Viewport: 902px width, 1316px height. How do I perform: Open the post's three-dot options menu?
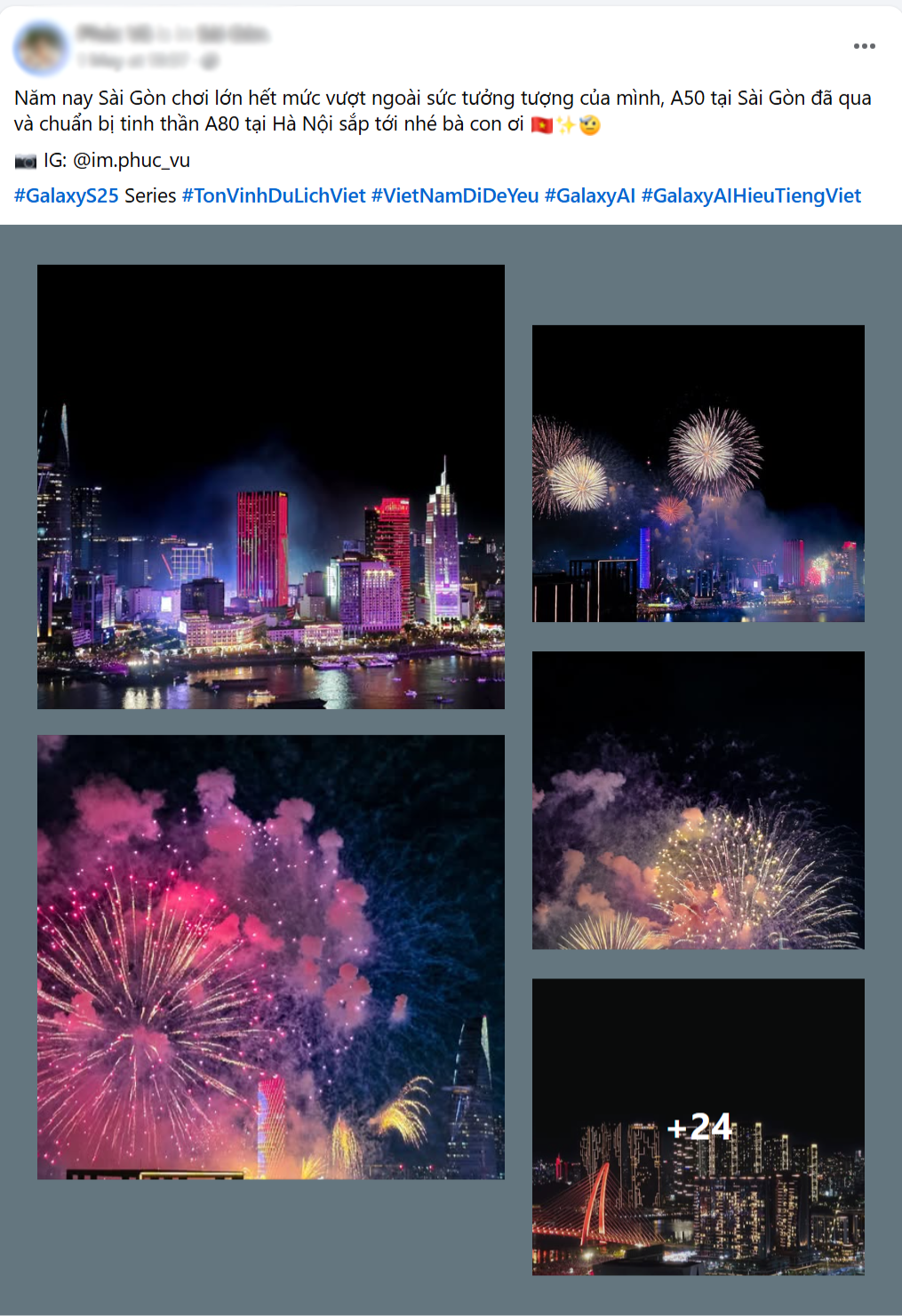(x=864, y=46)
